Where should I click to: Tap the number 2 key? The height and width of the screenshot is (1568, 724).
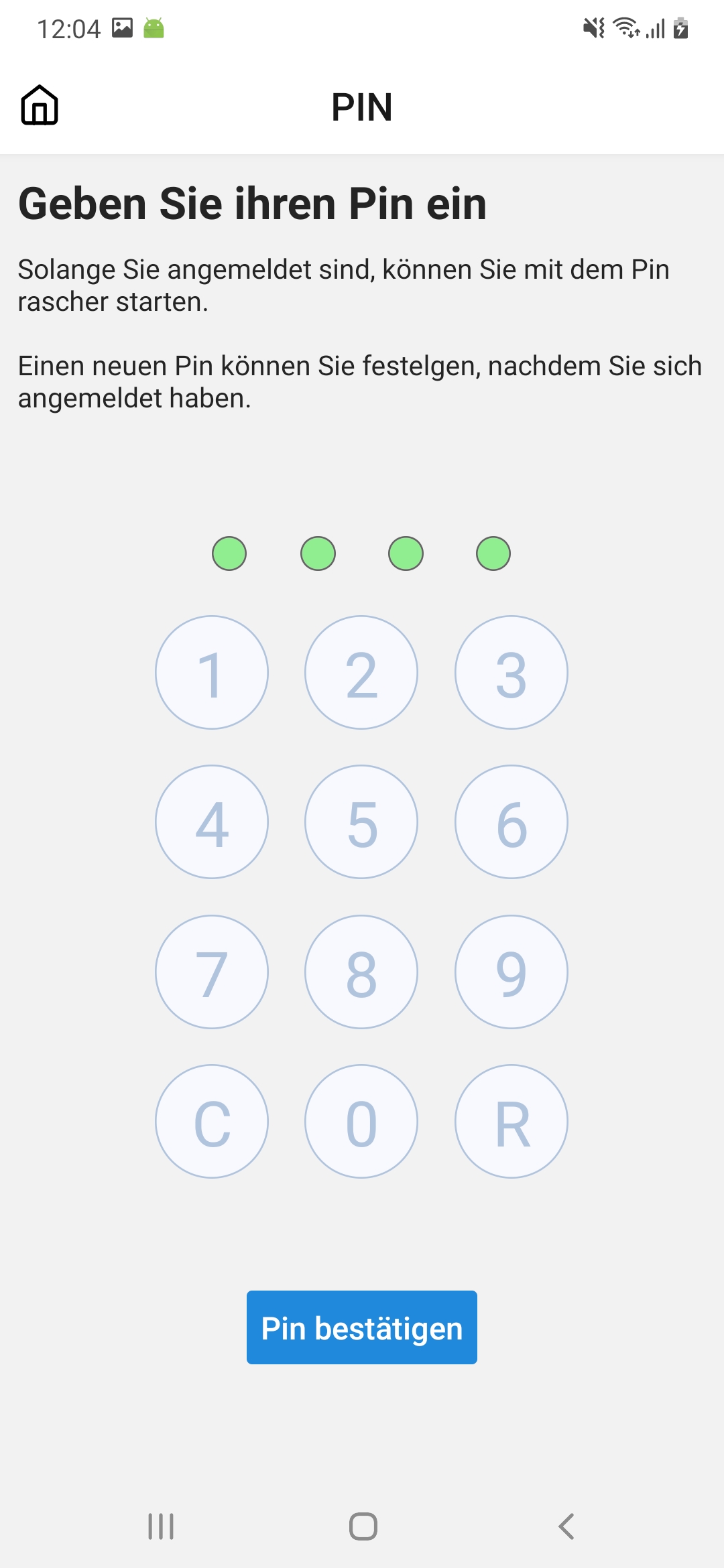pos(361,673)
